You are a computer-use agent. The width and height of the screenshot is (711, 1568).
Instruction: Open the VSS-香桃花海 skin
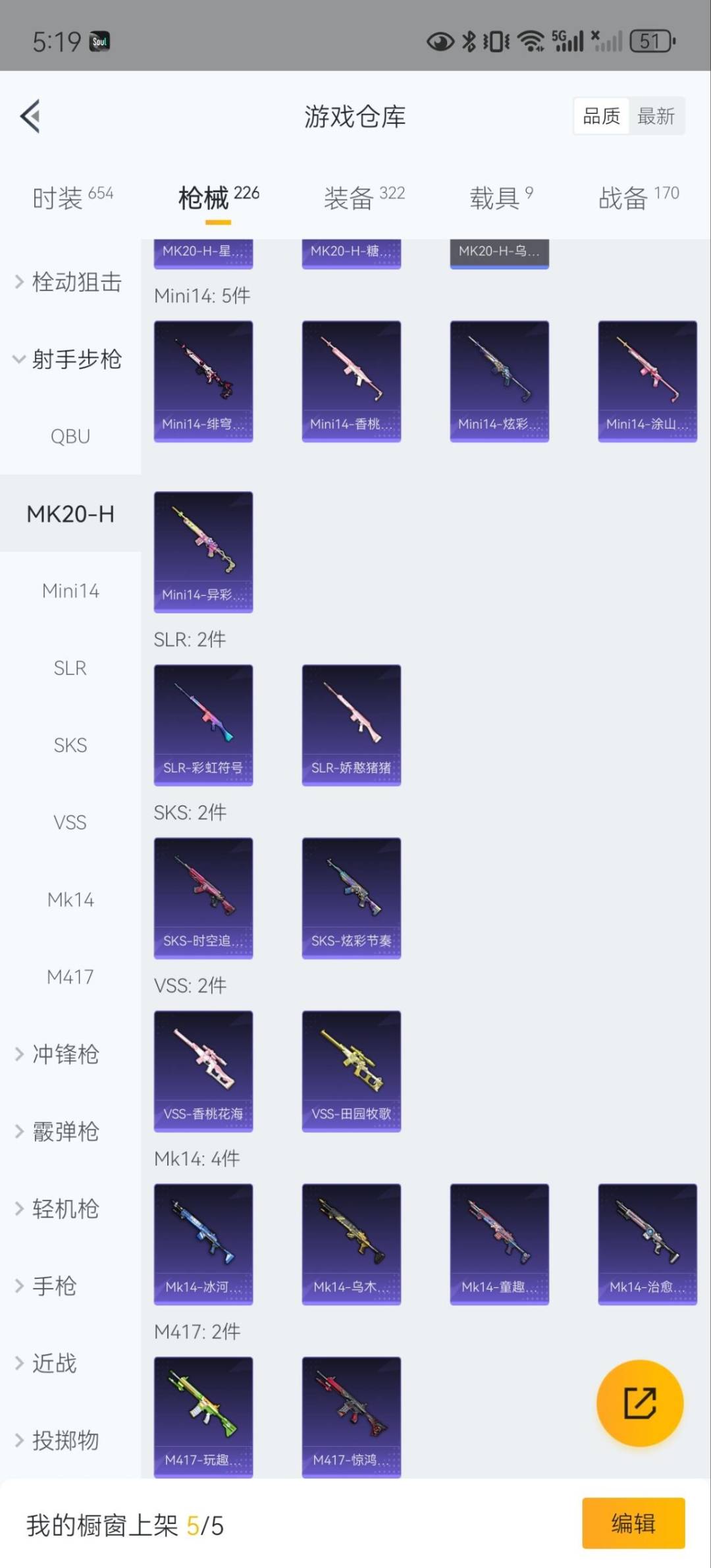click(203, 1071)
